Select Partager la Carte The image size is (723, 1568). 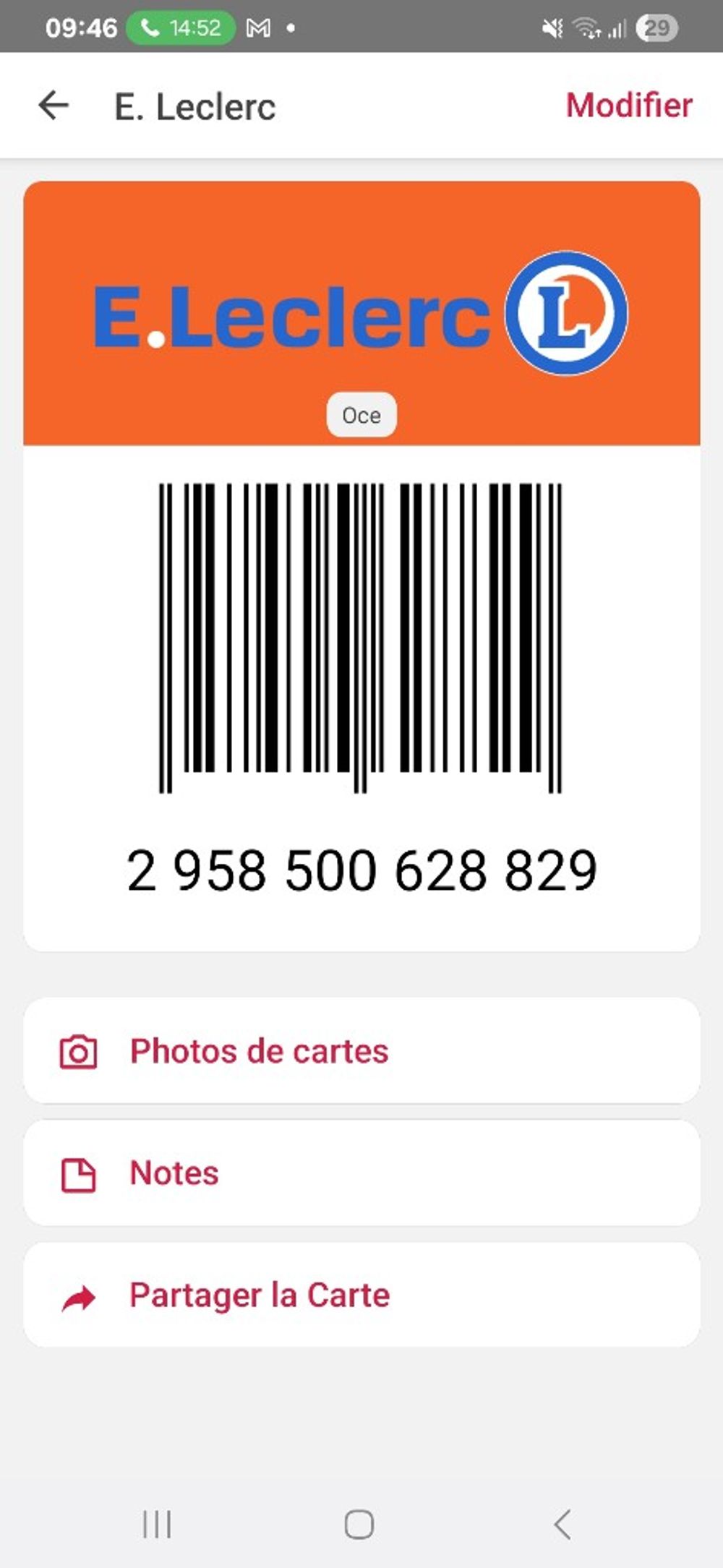(361, 1295)
